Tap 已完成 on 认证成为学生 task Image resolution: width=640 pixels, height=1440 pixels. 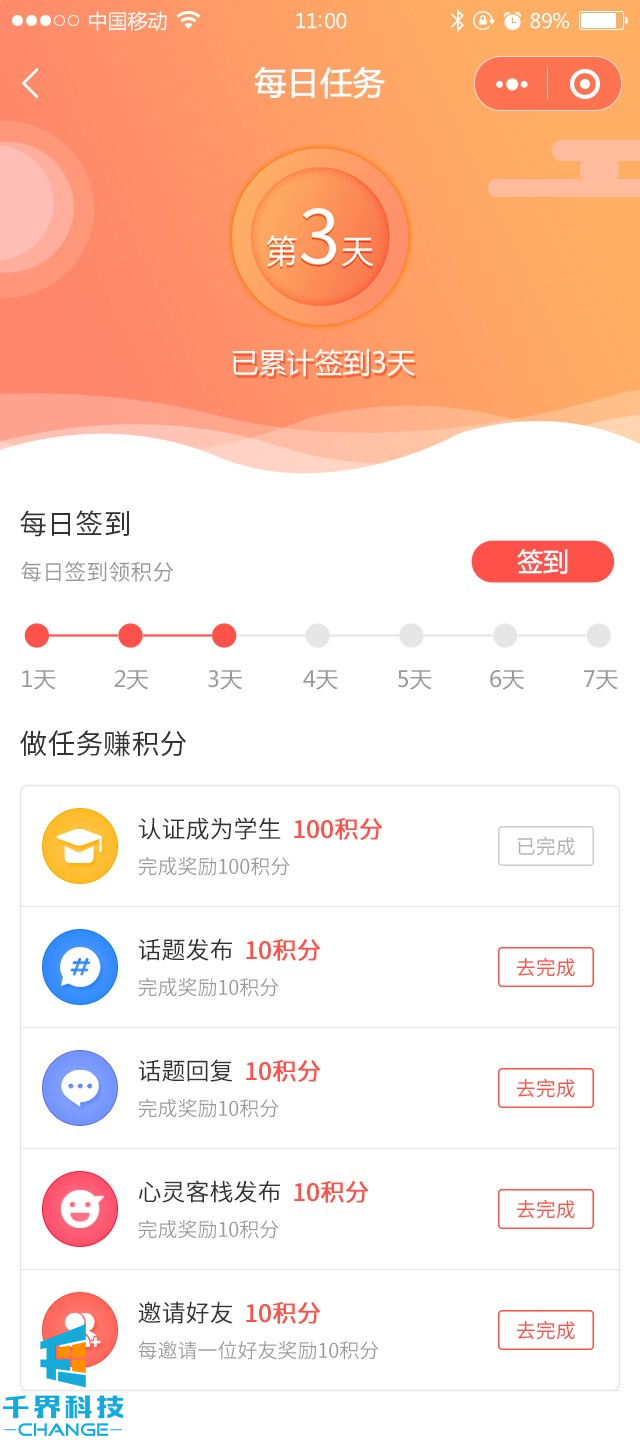pos(545,846)
